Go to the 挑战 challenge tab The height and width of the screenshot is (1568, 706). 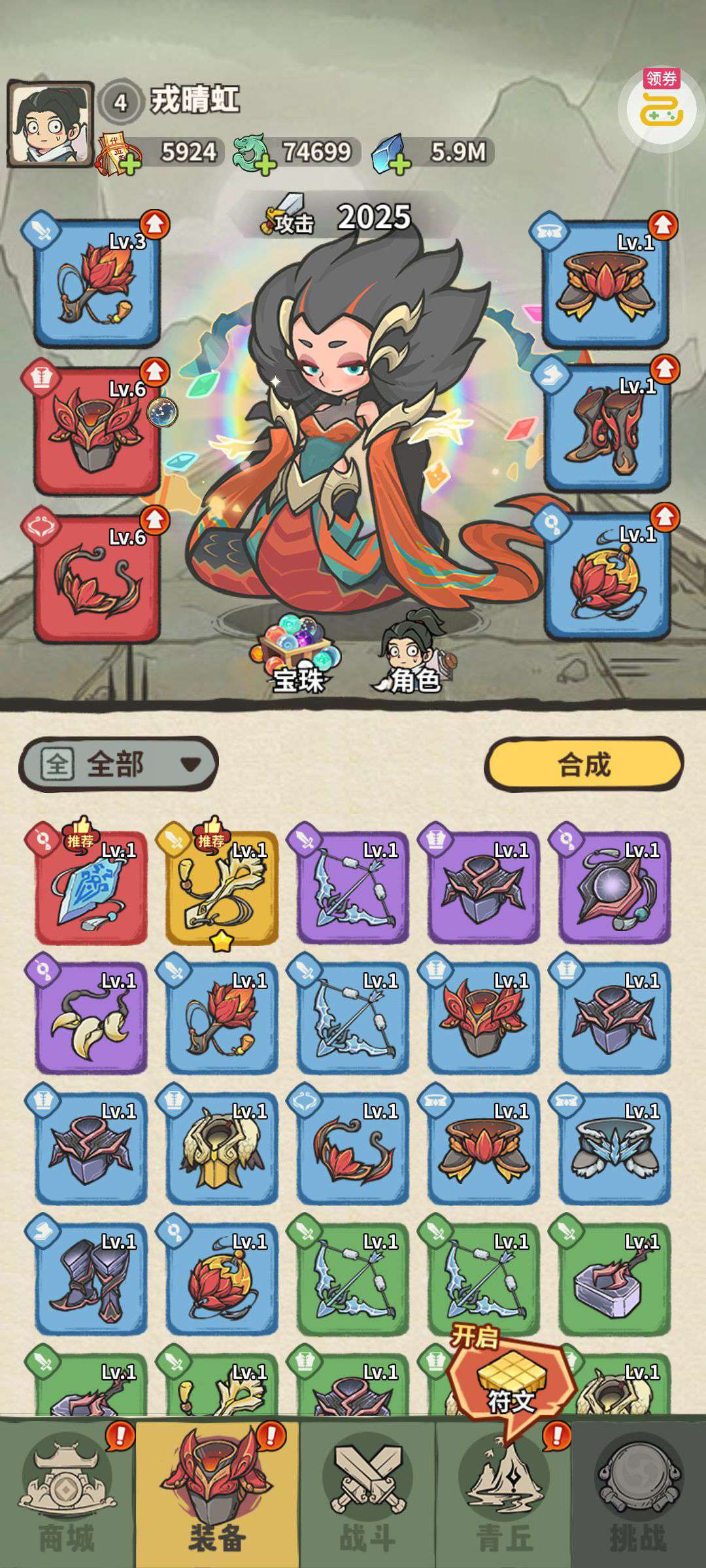click(638, 1496)
